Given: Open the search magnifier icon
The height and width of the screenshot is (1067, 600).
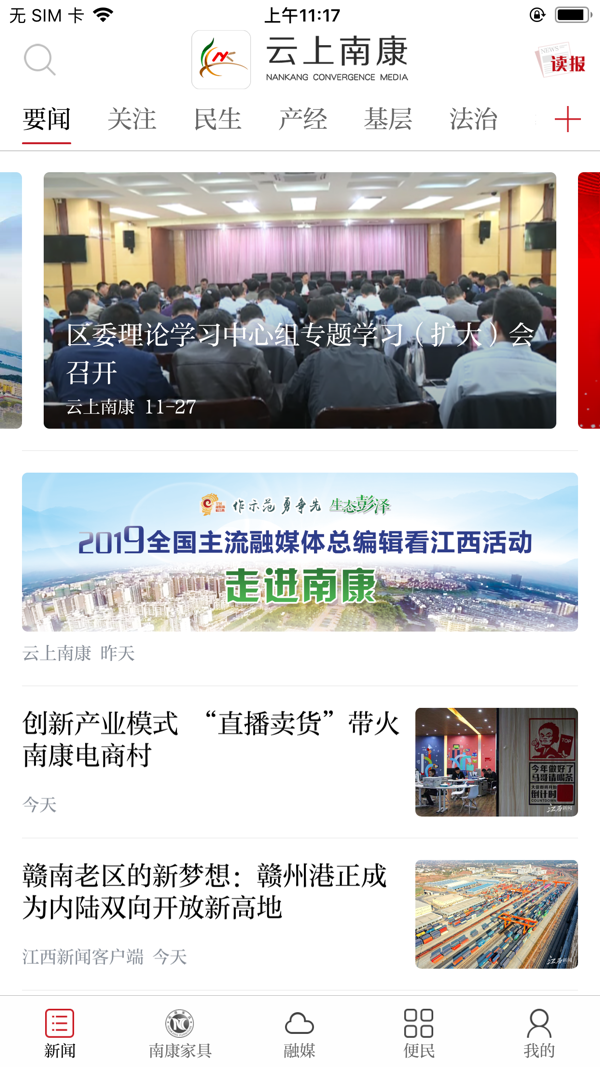Looking at the screenshot, I should click(40, 60).
